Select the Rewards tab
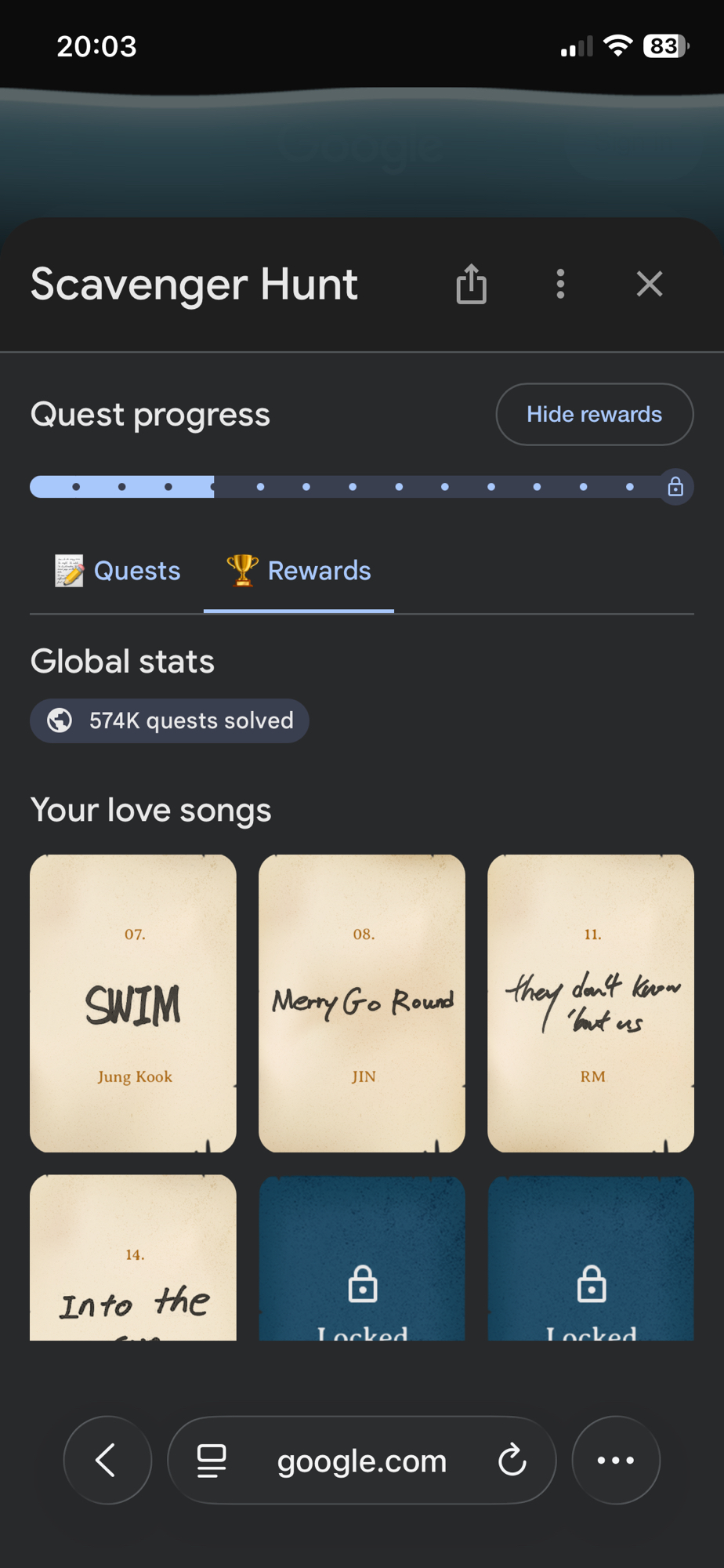The height and width of the screenshot is (1568, 724). tap(299, 571)
